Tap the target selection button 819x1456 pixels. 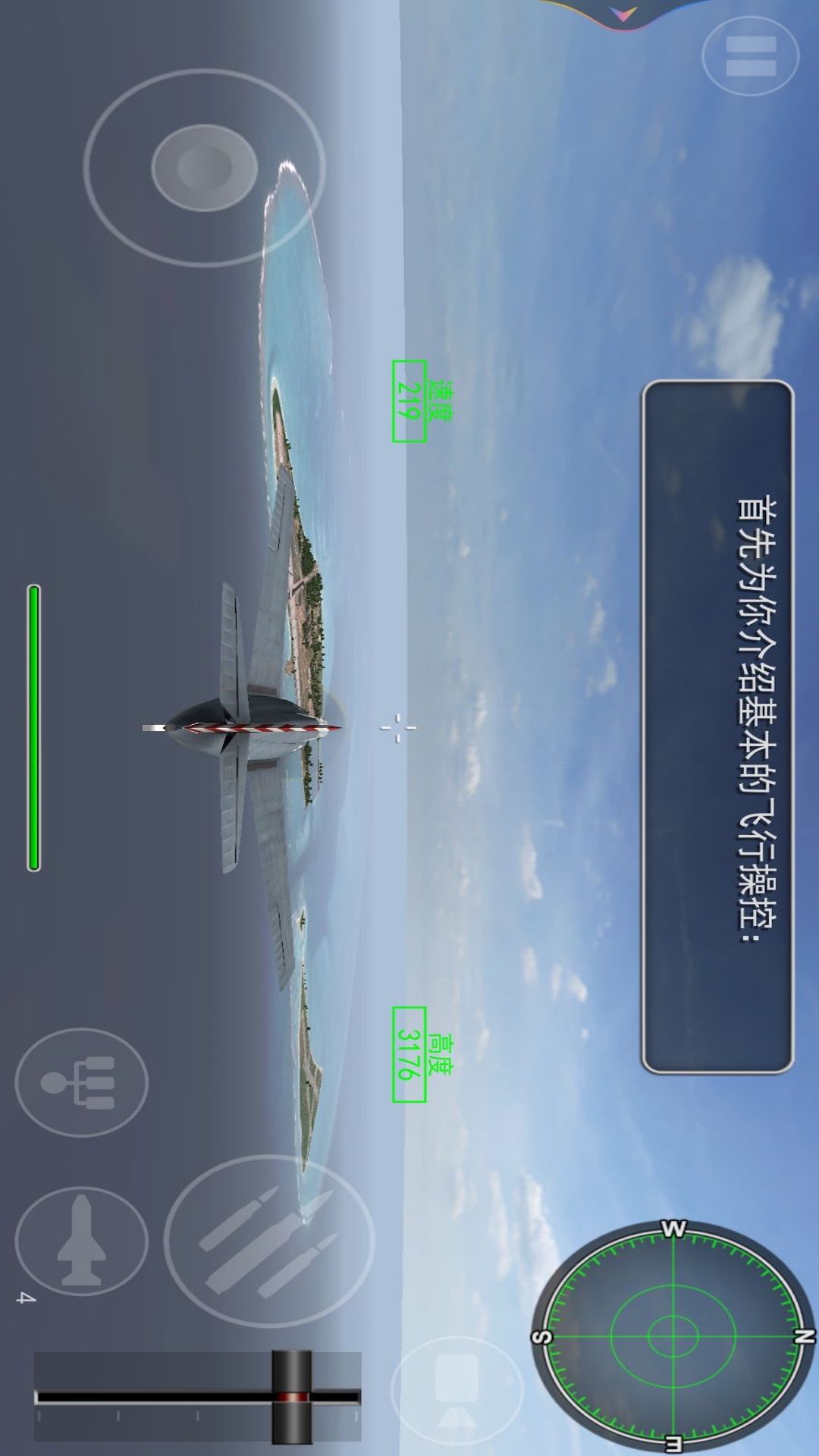coord(81,1081)
